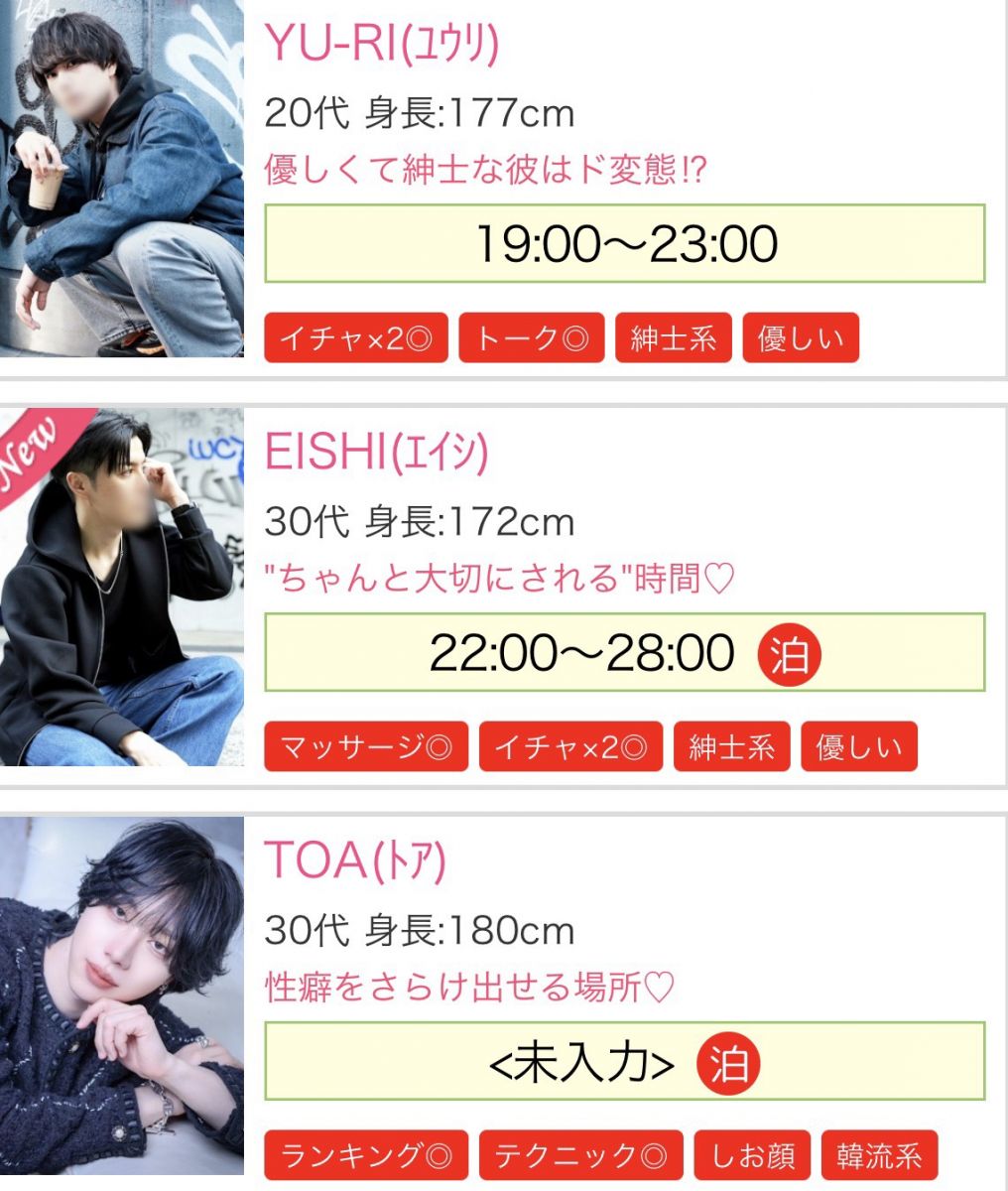The image size is (1008, 1191).
Task: Tap the EISHI(エイシ) name link
Action: tap(377, 453)
